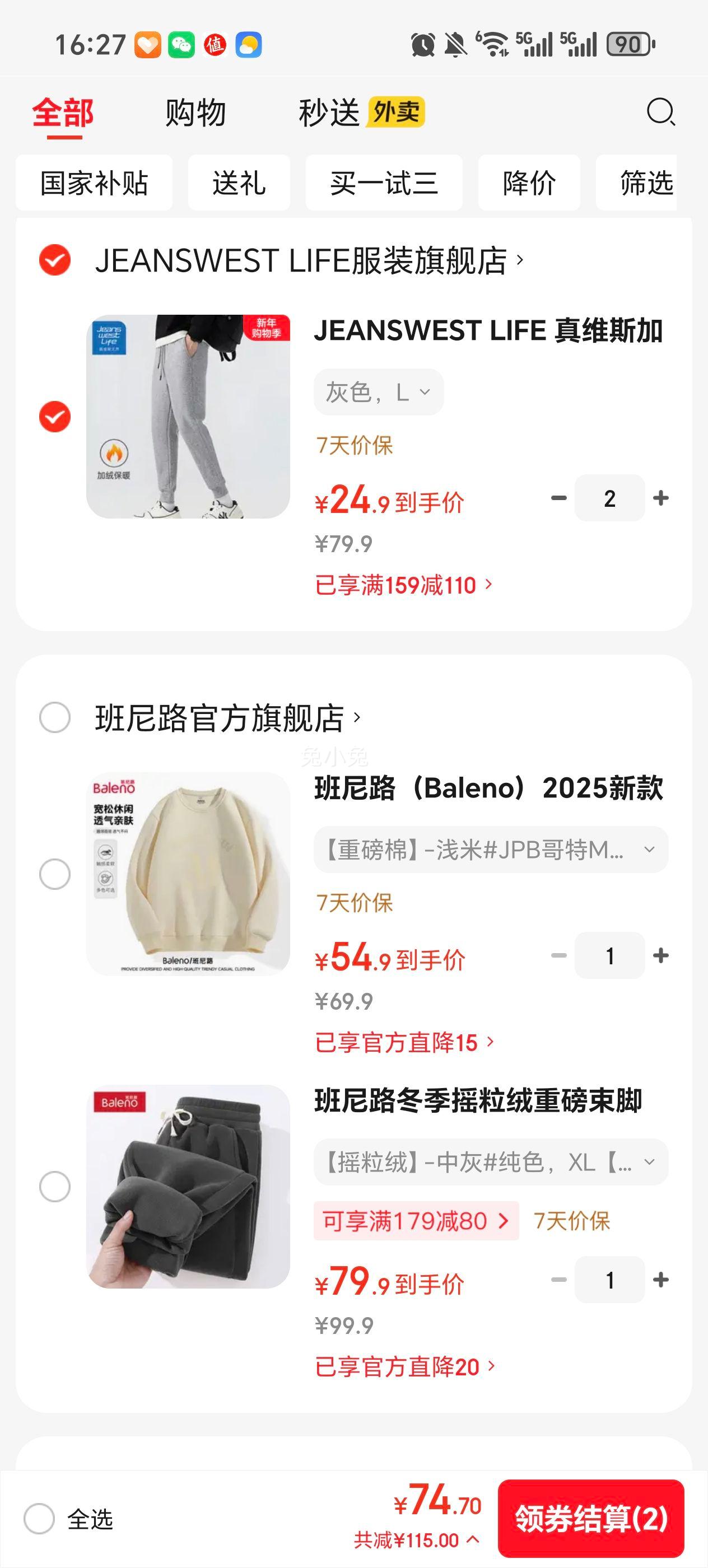
Task: Open search from the magnifier icon
Action: point(661,112)
